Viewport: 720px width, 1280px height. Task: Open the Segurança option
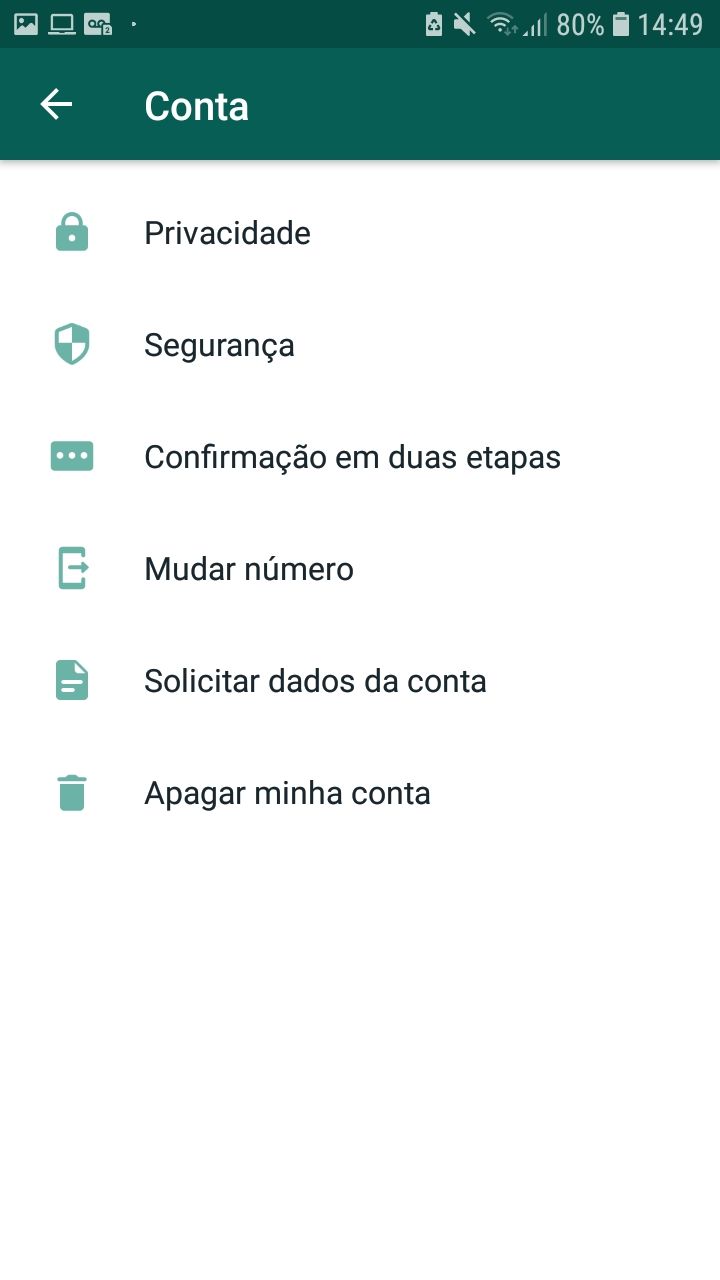[x=219, y=345]
